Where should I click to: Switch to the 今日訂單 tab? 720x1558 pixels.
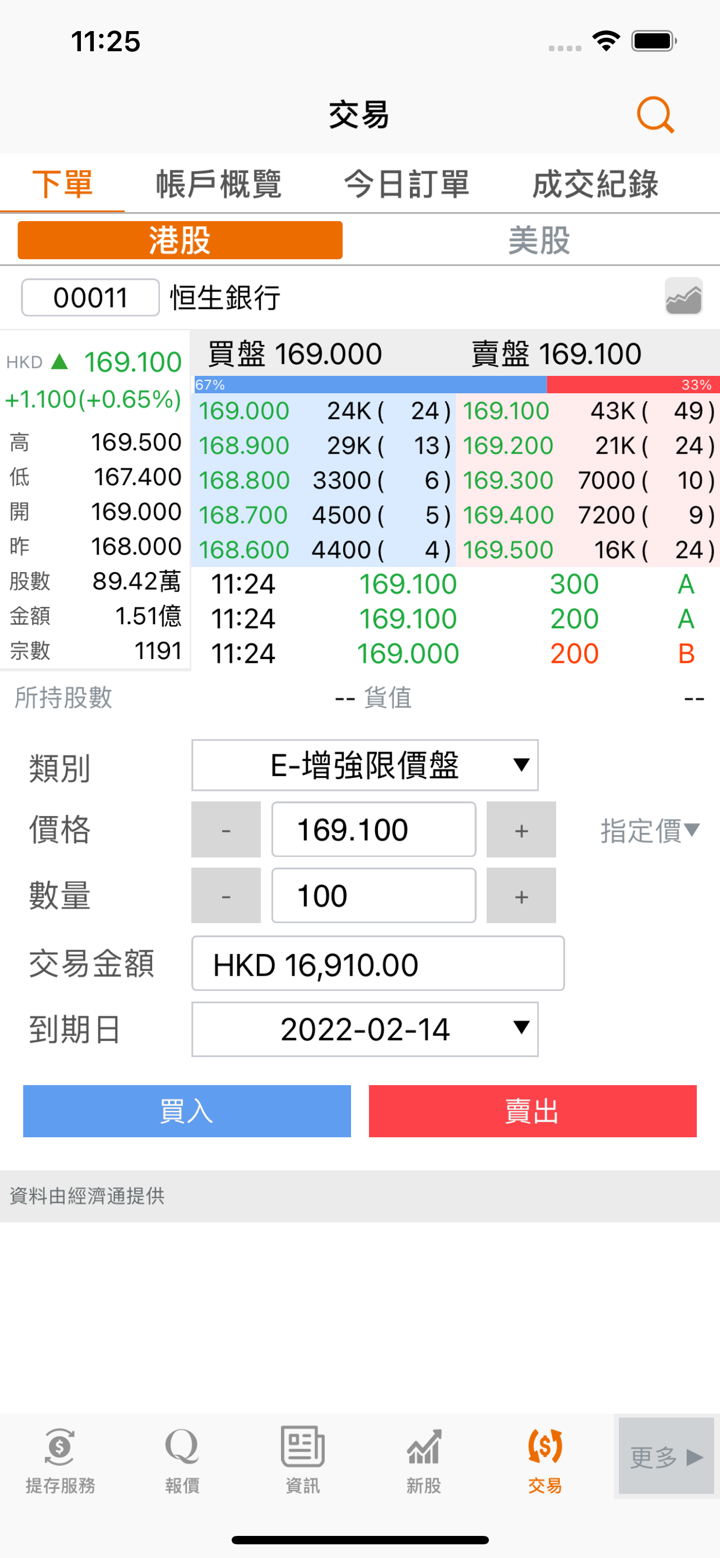tap(406, 184)
